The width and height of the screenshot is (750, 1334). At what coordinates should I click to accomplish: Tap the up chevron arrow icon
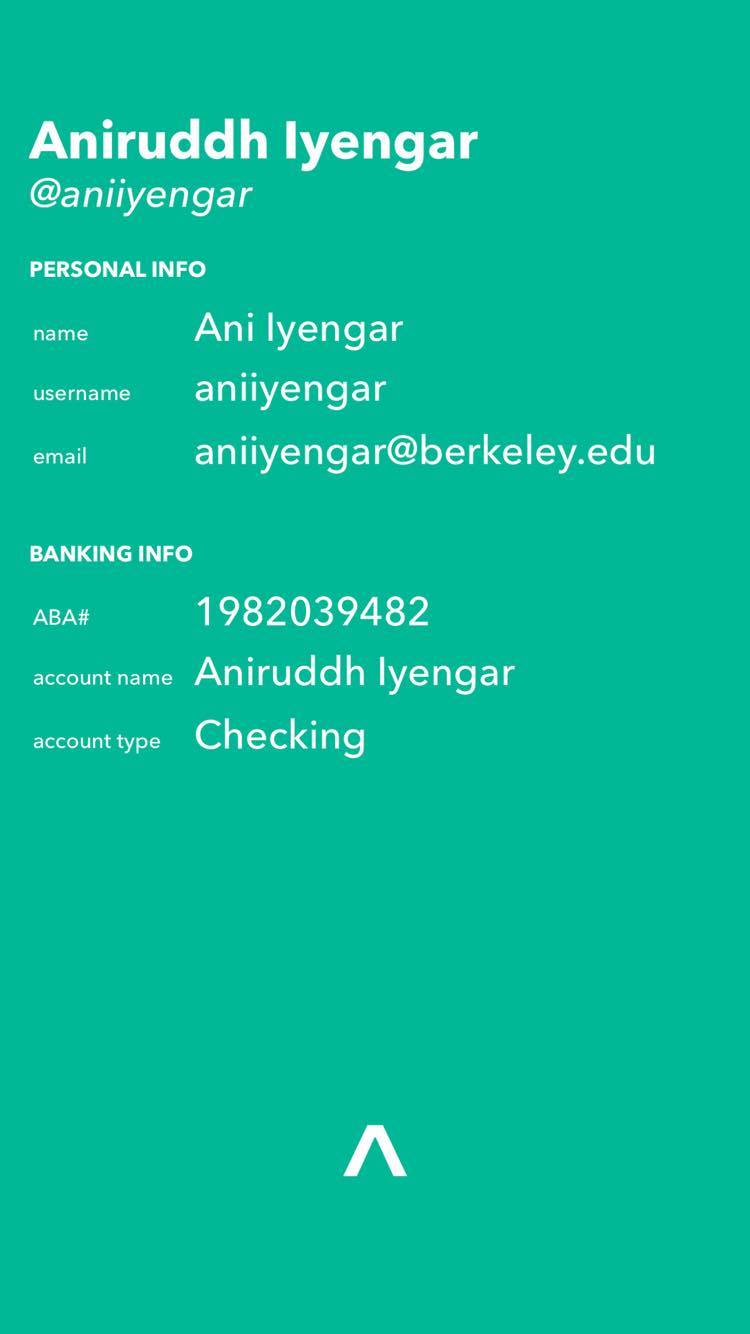click(375, 1151)
